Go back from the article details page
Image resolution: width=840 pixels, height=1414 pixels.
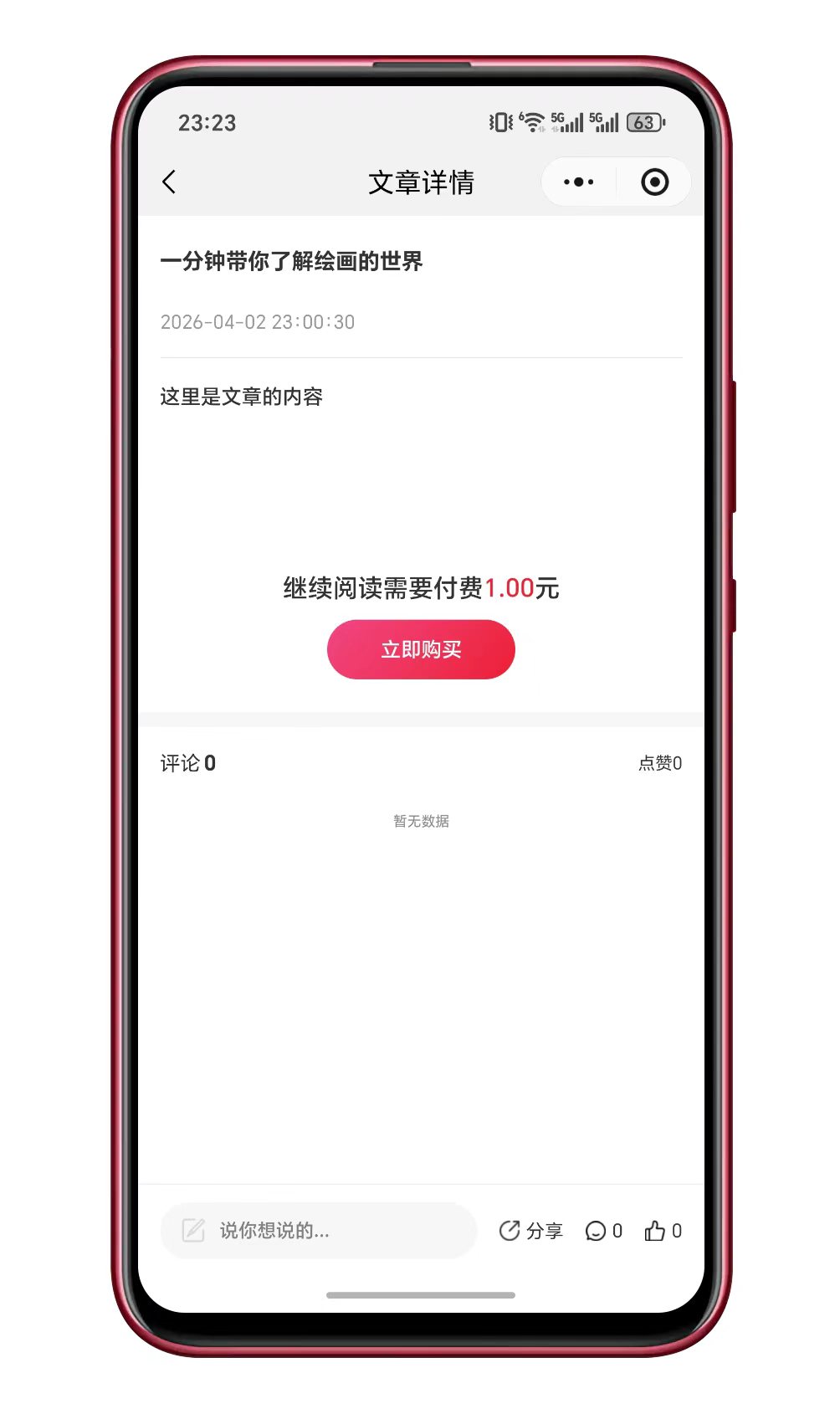(170, 182)
